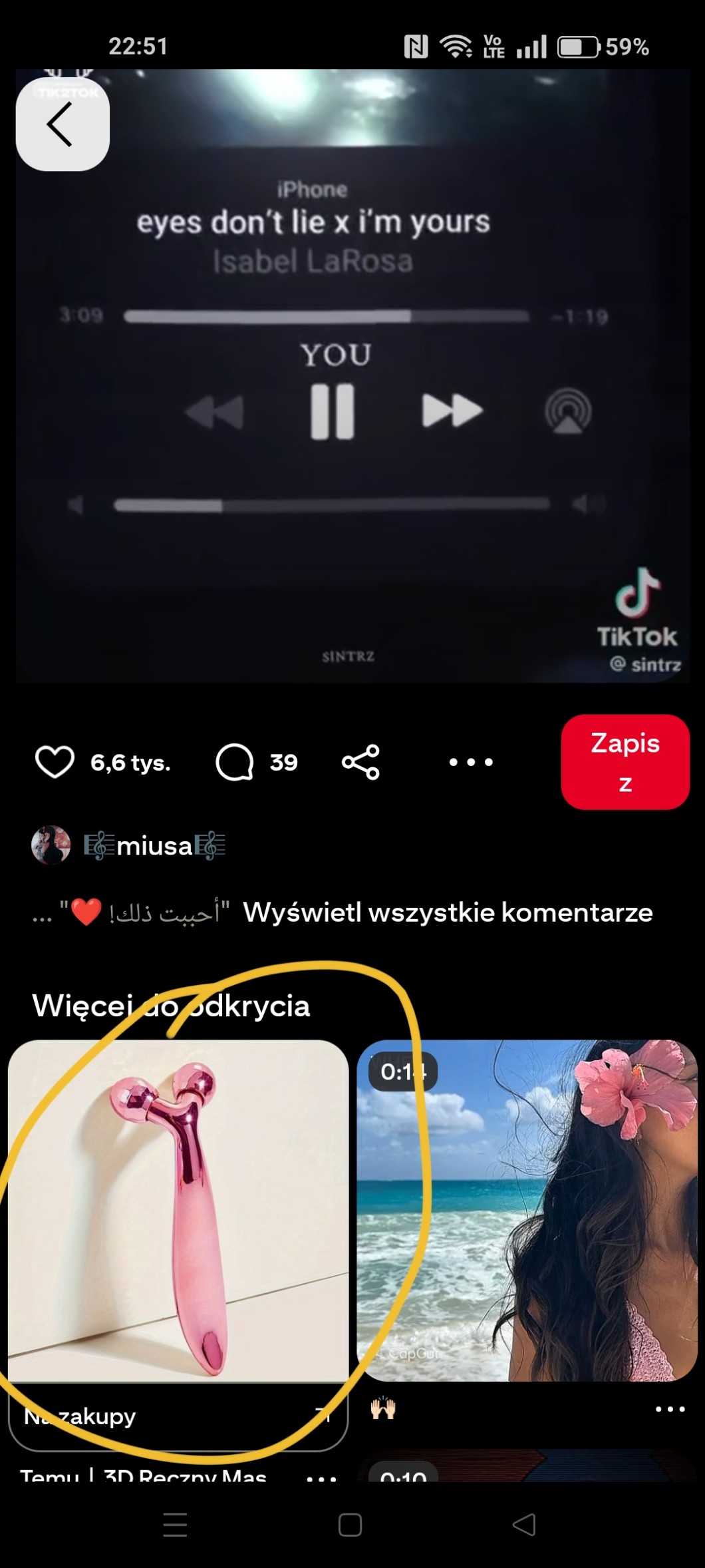The width and height of the screenshot is (705, 1568).
Task: Tap Wyświetl wszystkie komentarze
Action: pos(448,912)
